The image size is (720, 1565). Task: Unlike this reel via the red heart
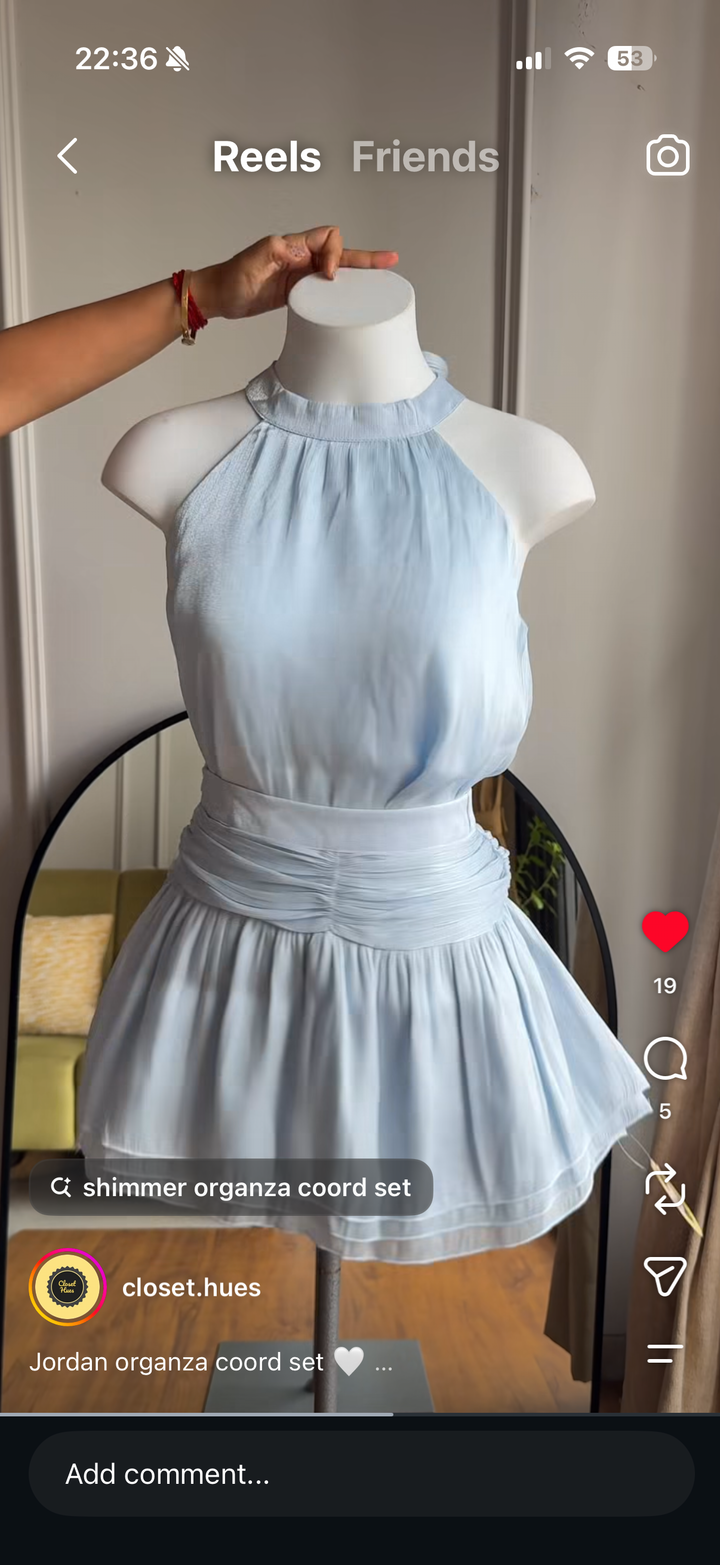click(x=665, y=932)
